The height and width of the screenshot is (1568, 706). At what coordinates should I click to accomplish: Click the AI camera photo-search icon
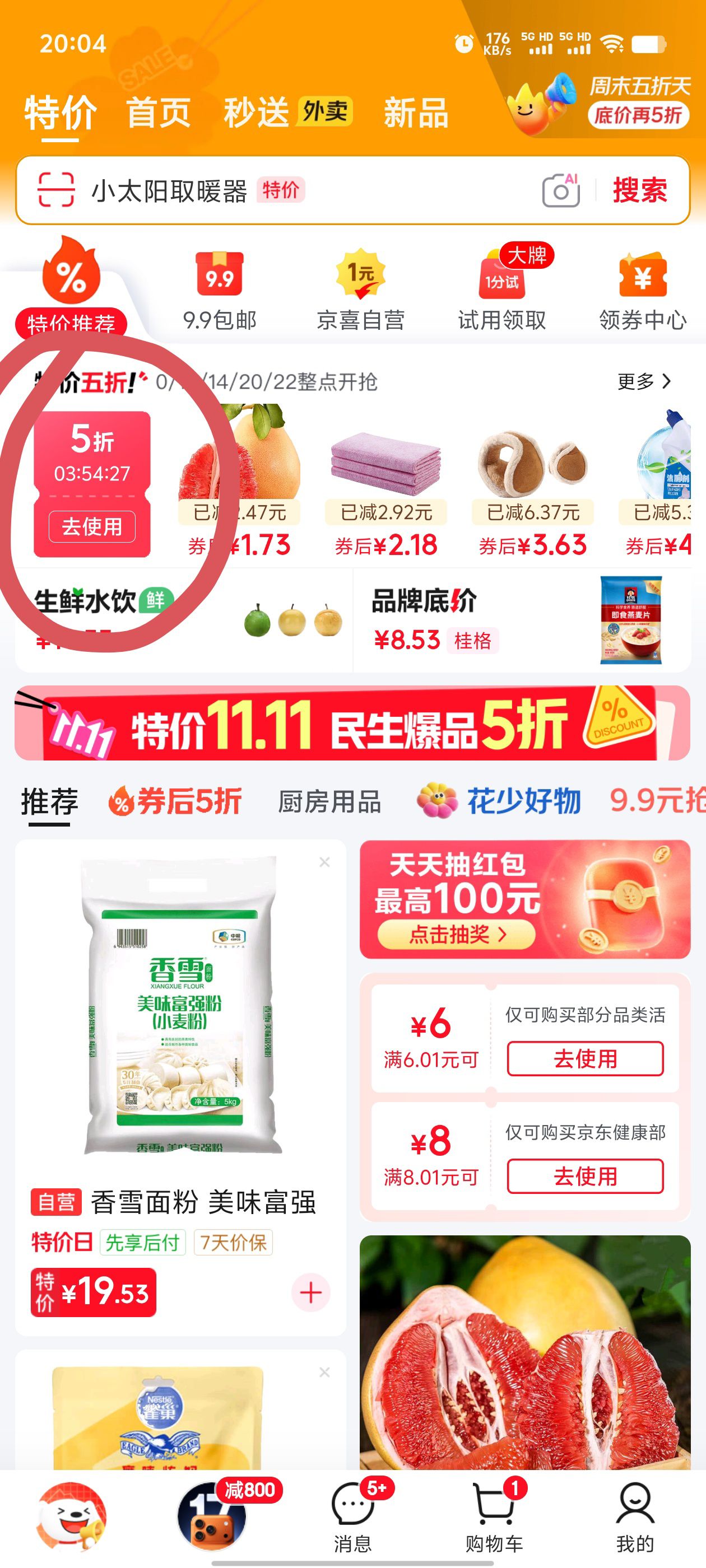[561, 190]
